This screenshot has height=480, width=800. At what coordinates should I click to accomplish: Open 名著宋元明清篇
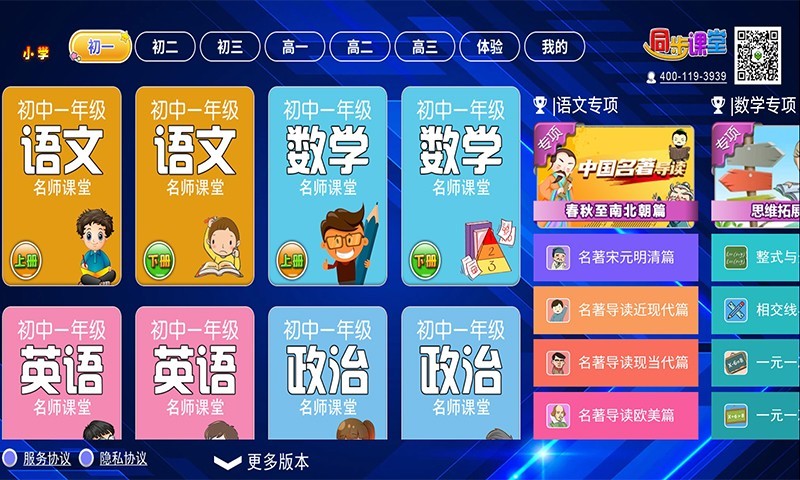pos(615,257)
